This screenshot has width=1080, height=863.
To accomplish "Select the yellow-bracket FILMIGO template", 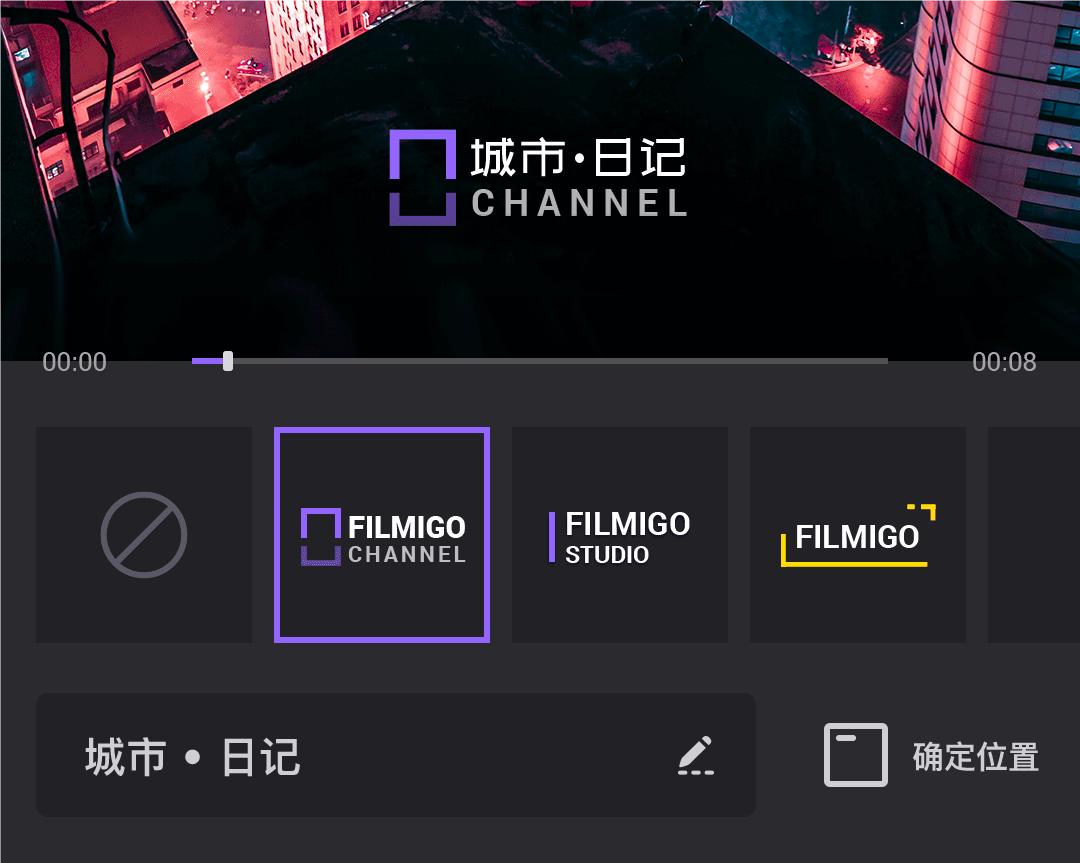I will pos(858,535).
